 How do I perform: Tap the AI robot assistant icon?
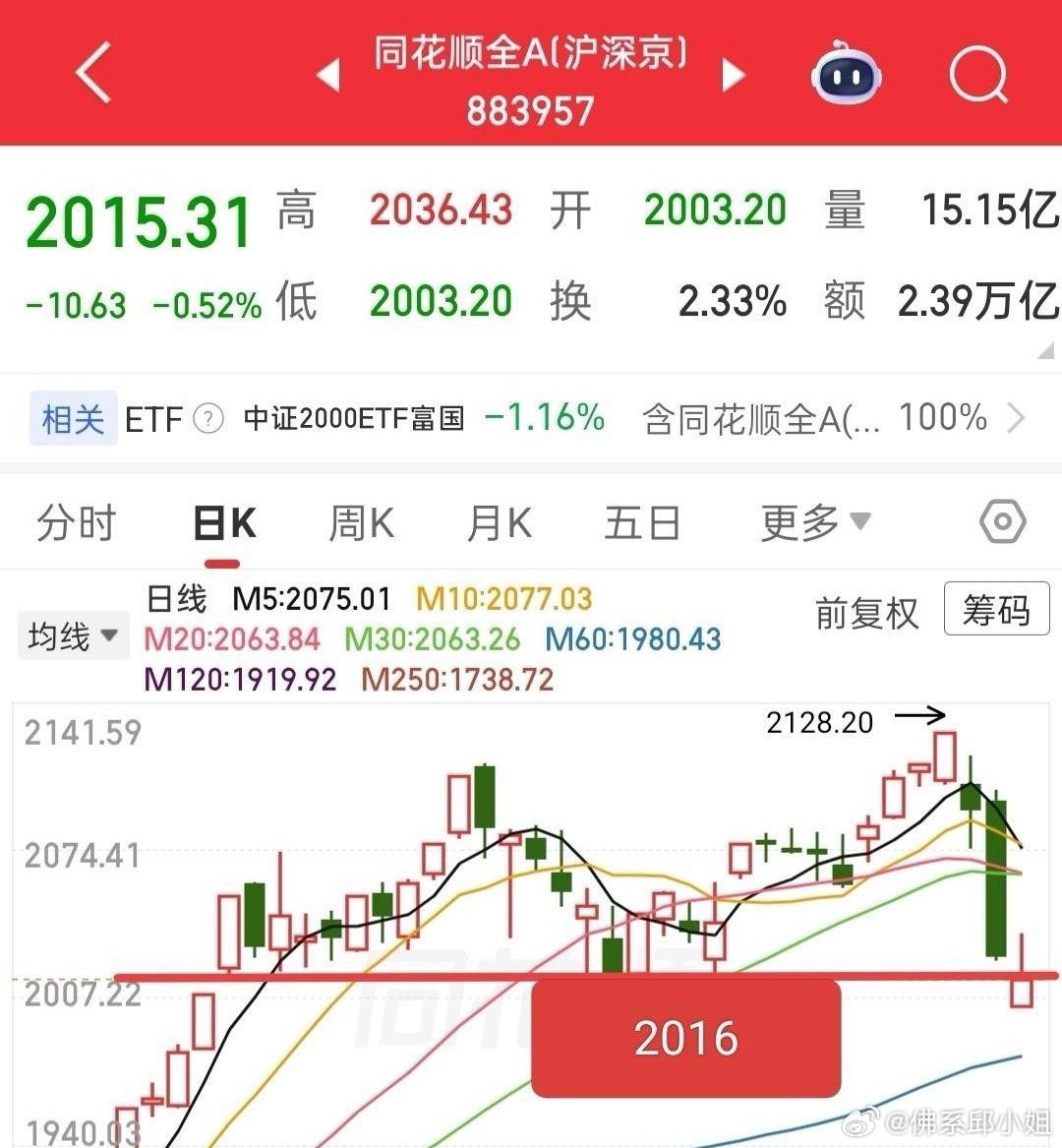[x=845, y=72]
